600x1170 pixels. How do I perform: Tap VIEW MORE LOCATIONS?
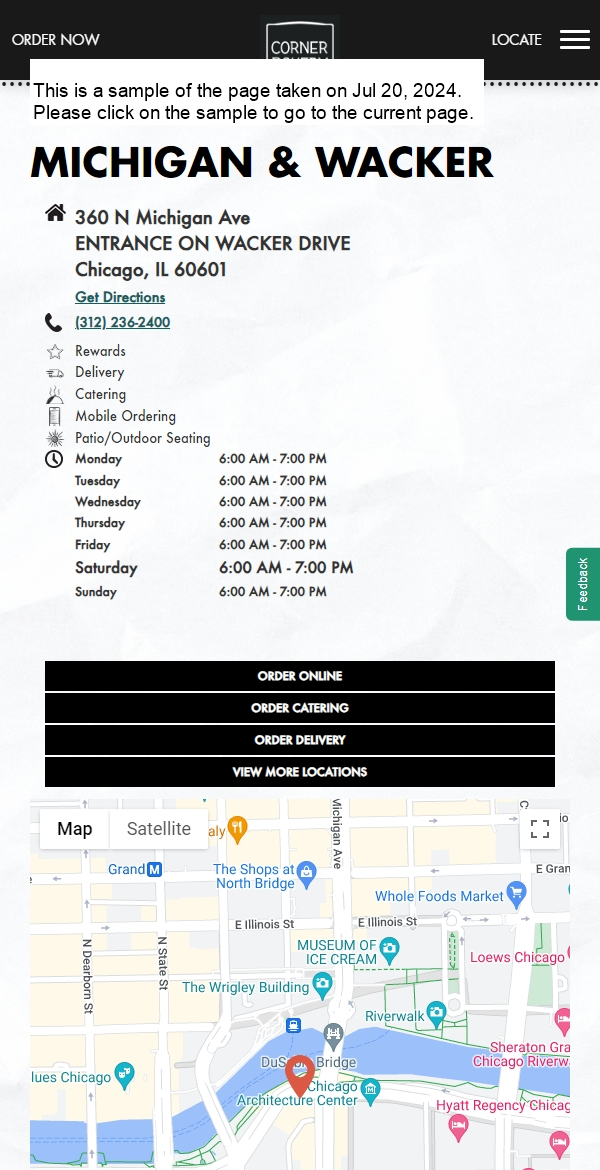300,772
